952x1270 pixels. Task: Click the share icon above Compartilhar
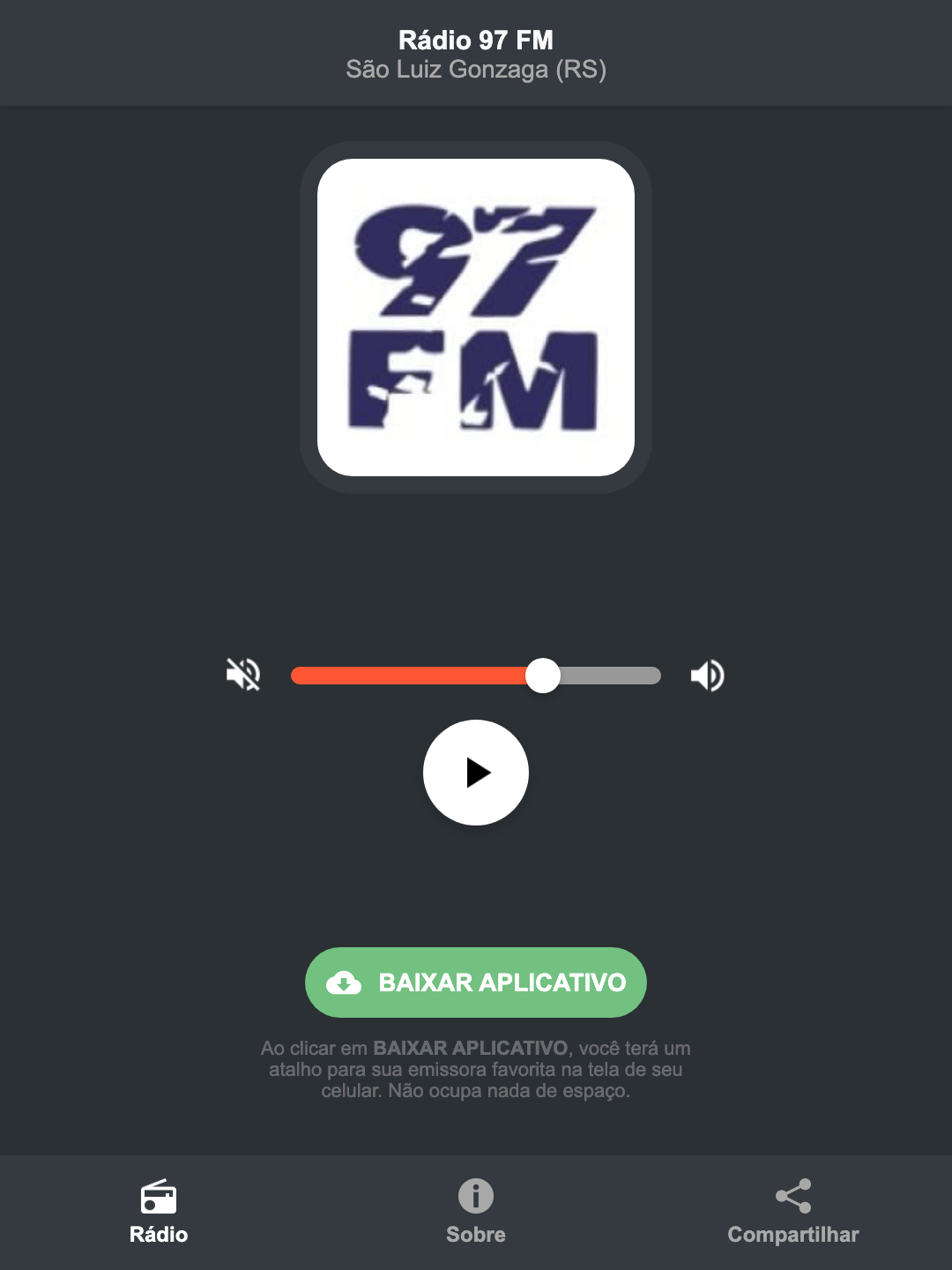792,1195
